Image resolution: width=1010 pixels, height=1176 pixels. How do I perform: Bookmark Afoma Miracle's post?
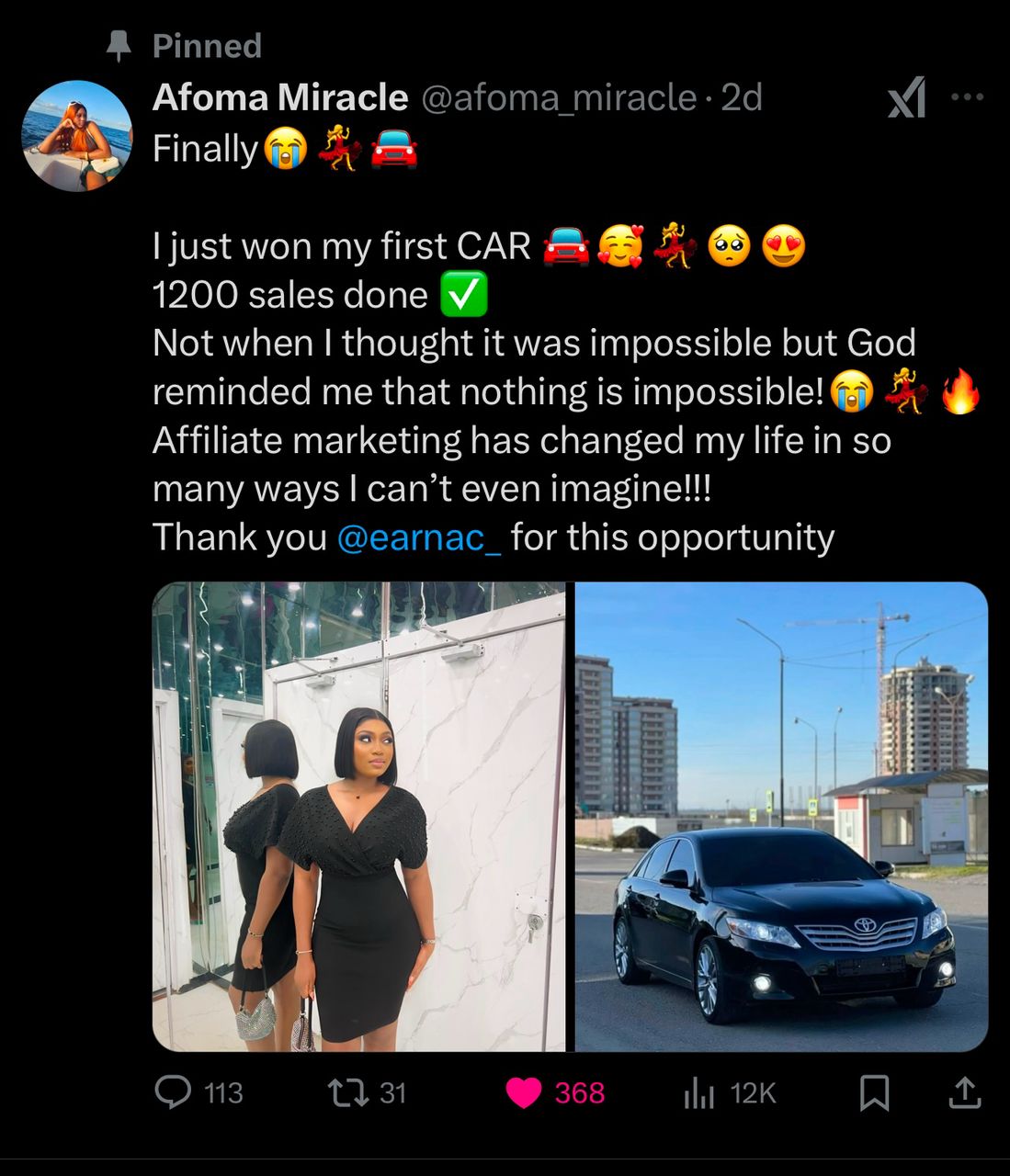[x=874, y=1092]
